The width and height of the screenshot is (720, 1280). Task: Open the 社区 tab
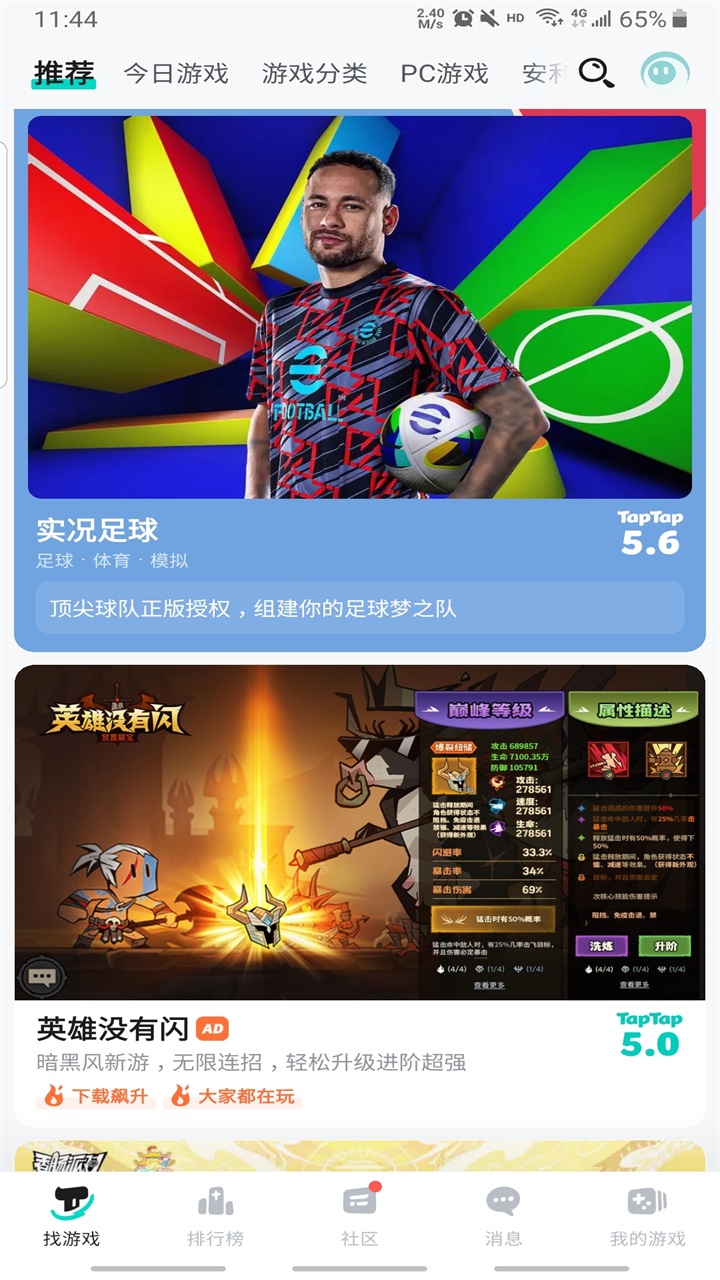pos(360,1217)
